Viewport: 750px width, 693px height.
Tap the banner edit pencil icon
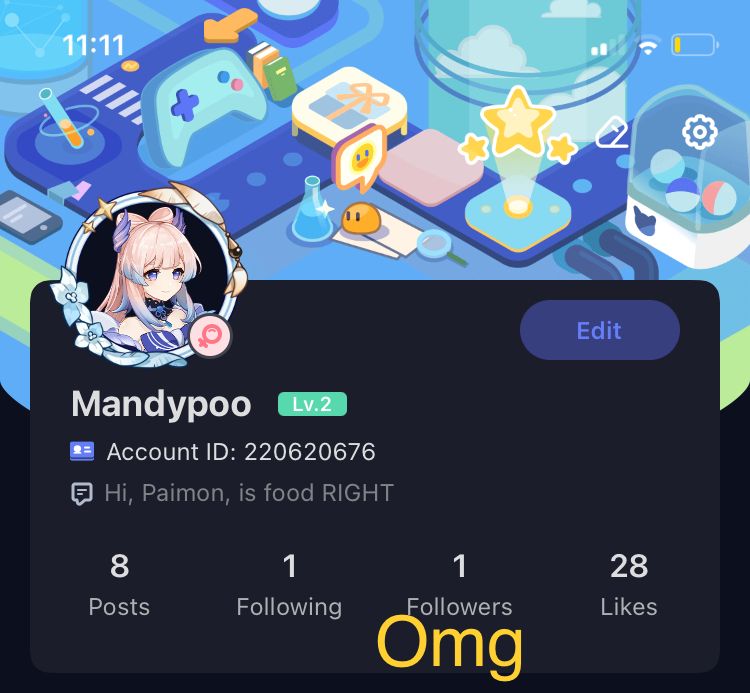[x=612, y=133]
